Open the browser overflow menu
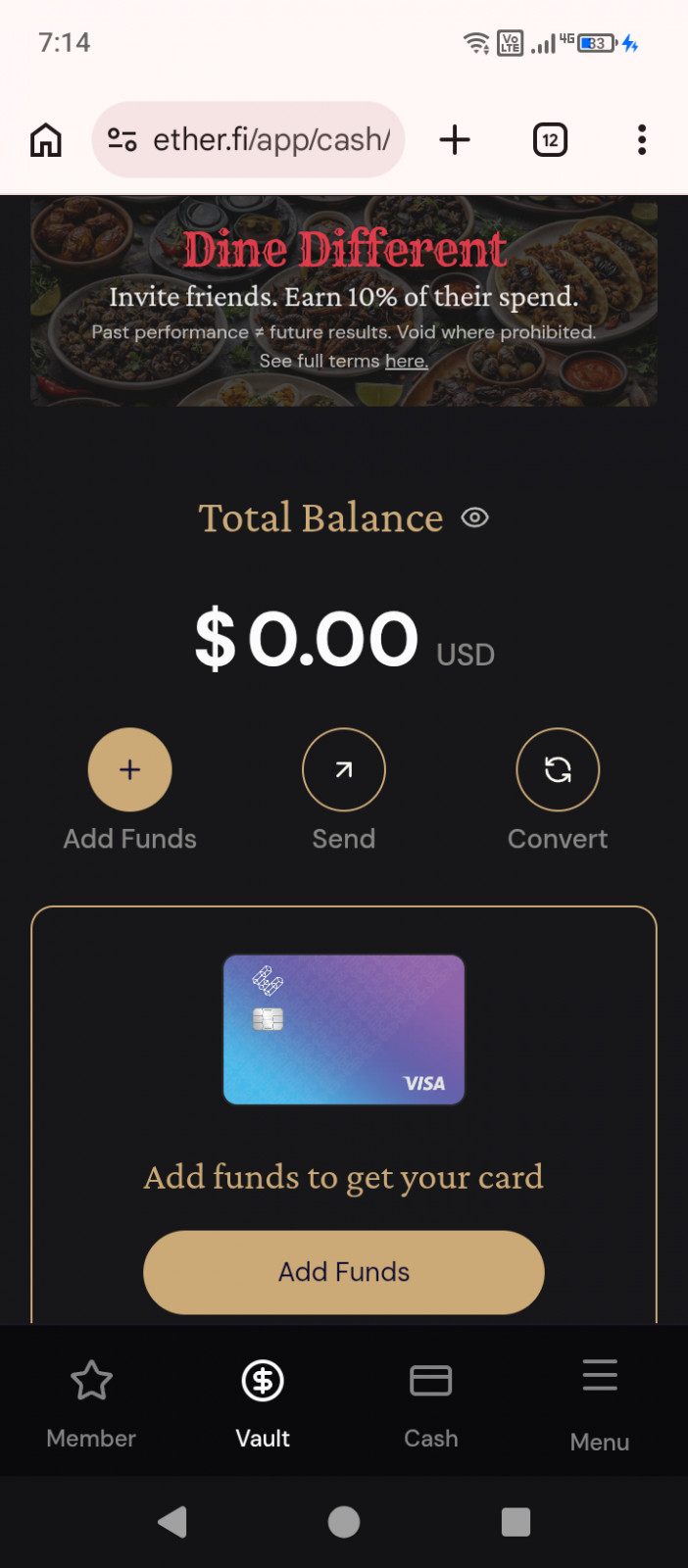This screenshot has width=688, height=1568. pyautogui.click(x=642, y=140)
